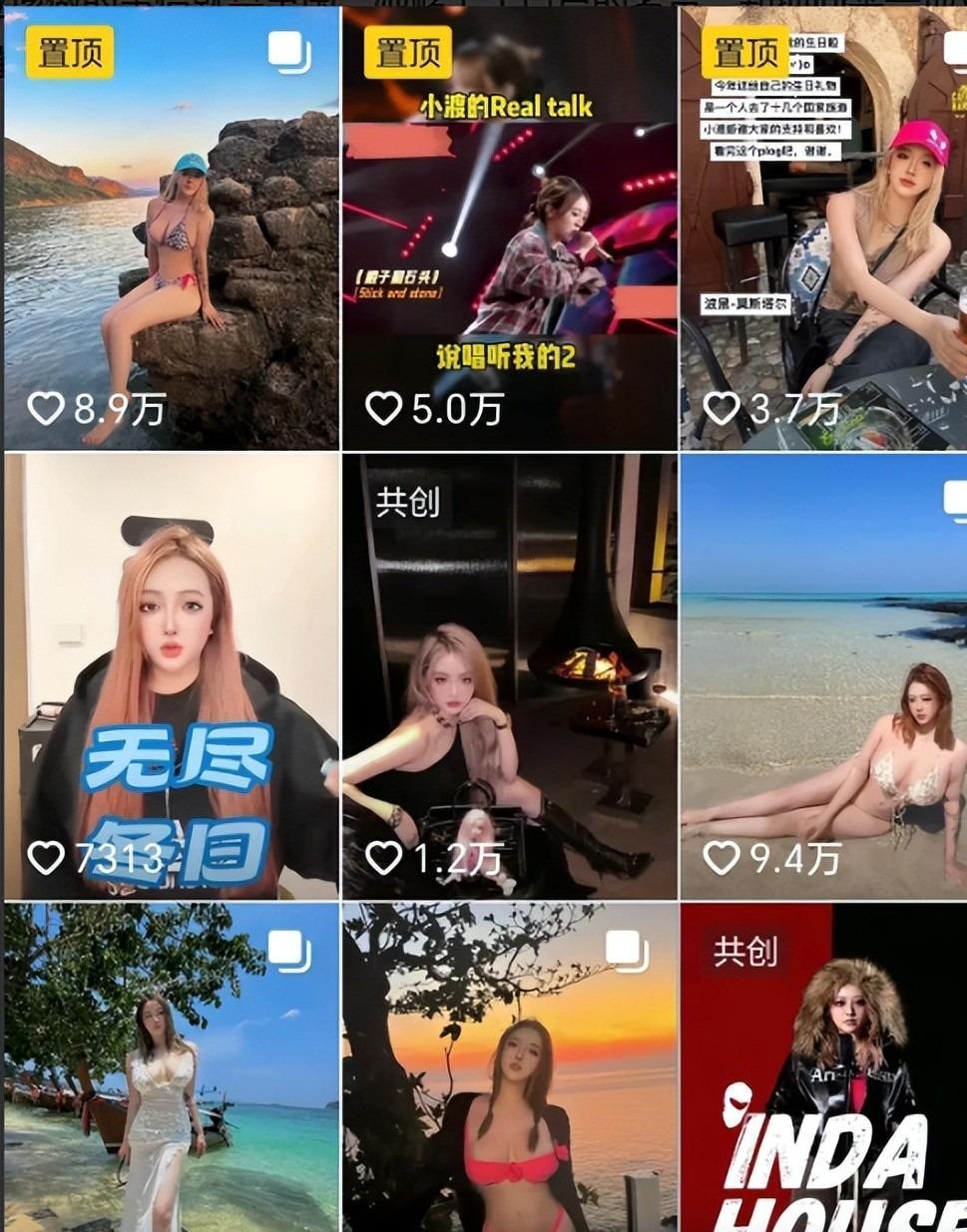Watch the beach video with 9.4万 likes

pos(823,676)
